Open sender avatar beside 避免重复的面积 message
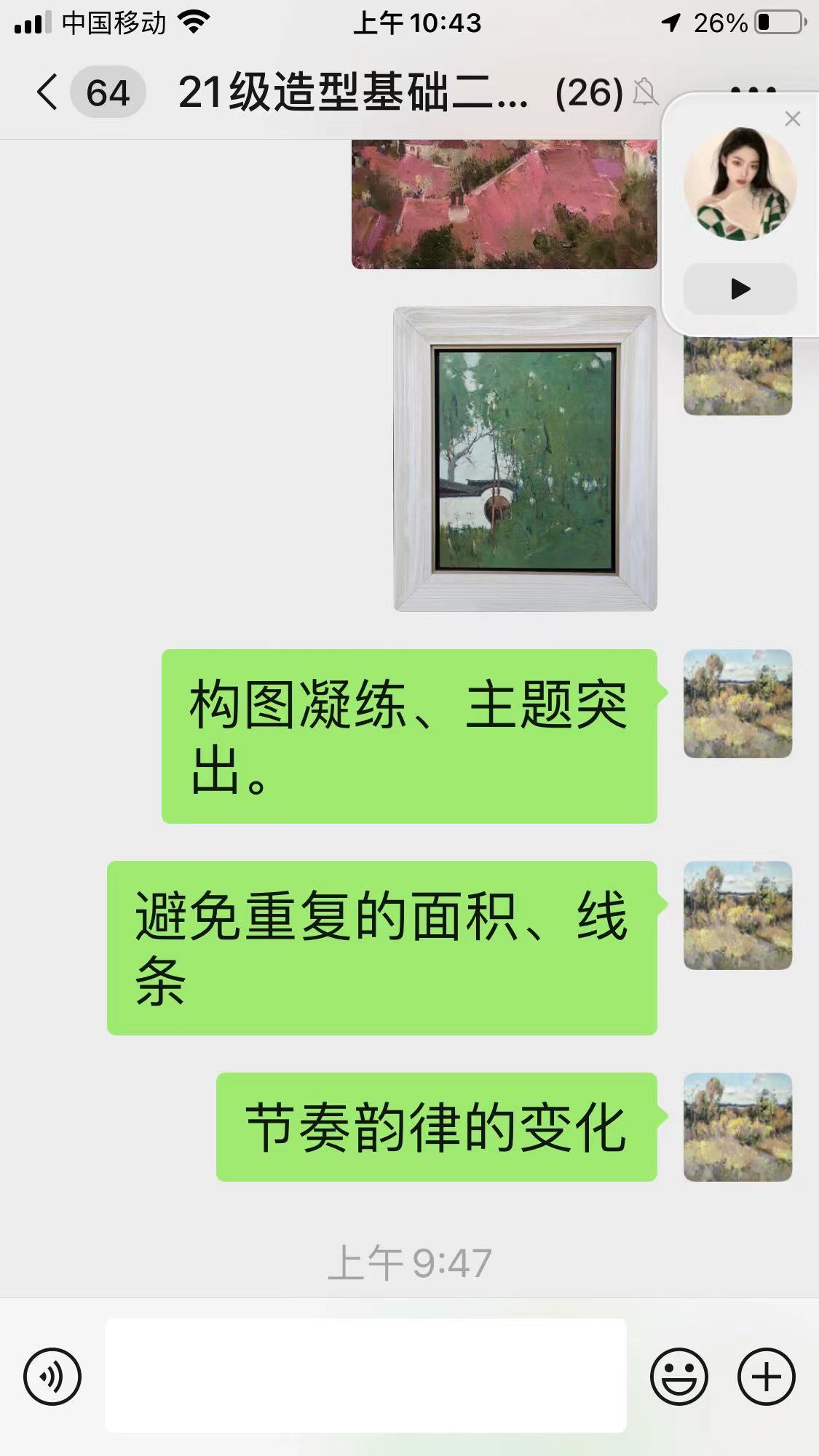819x1456 pixels. (737, 915)
